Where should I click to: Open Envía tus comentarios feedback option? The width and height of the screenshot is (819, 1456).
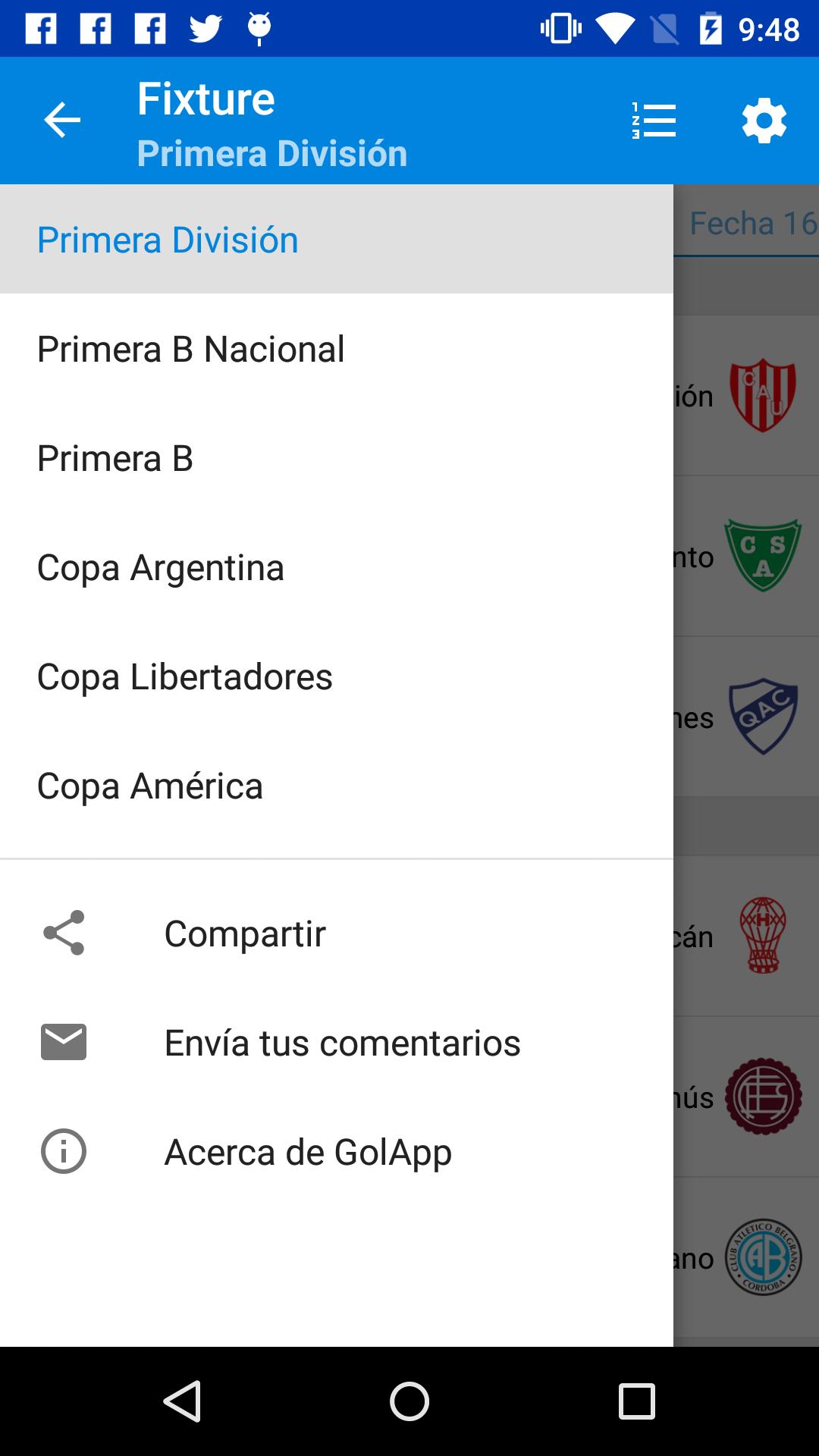(x=341, y=1042)
